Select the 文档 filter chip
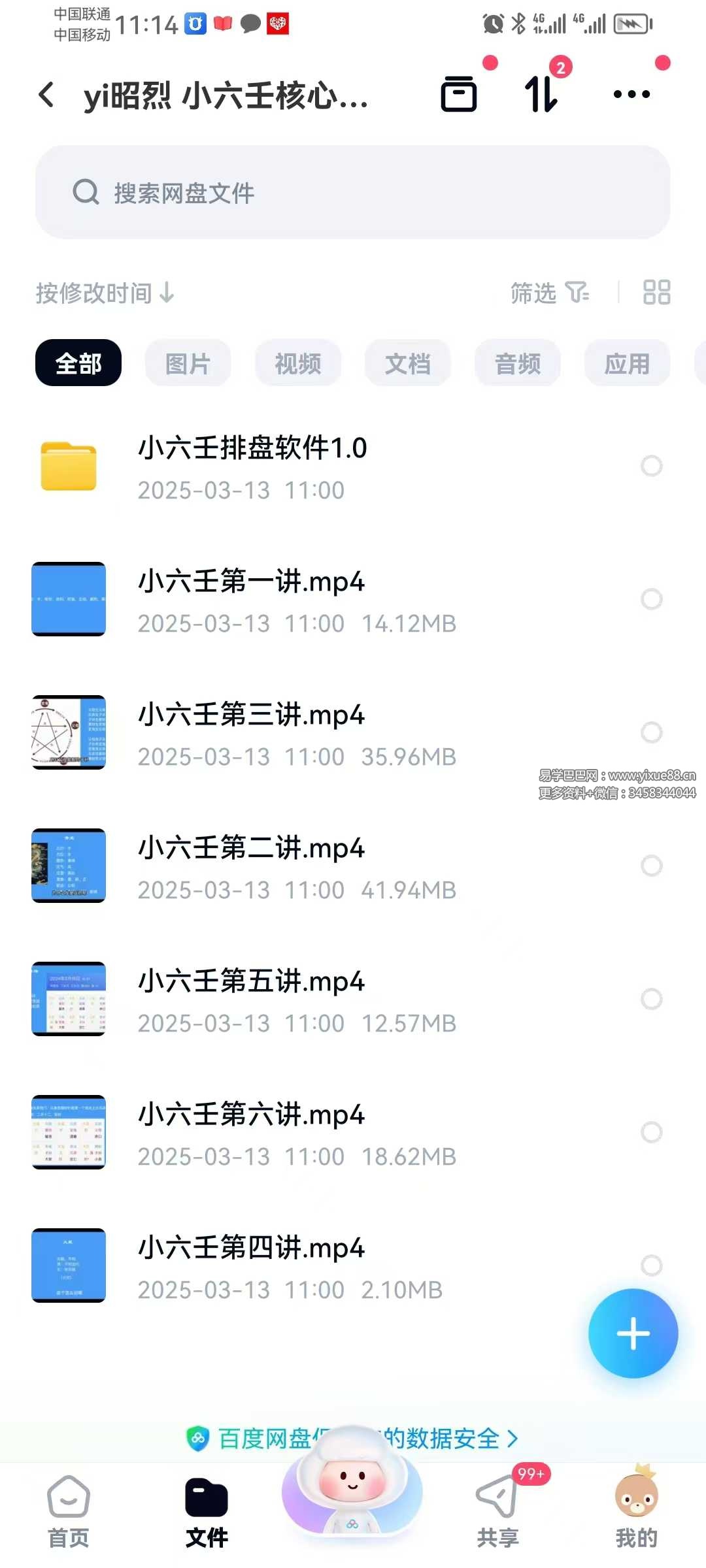Screen dimensions: 706x1568 (x=408, y=363)
